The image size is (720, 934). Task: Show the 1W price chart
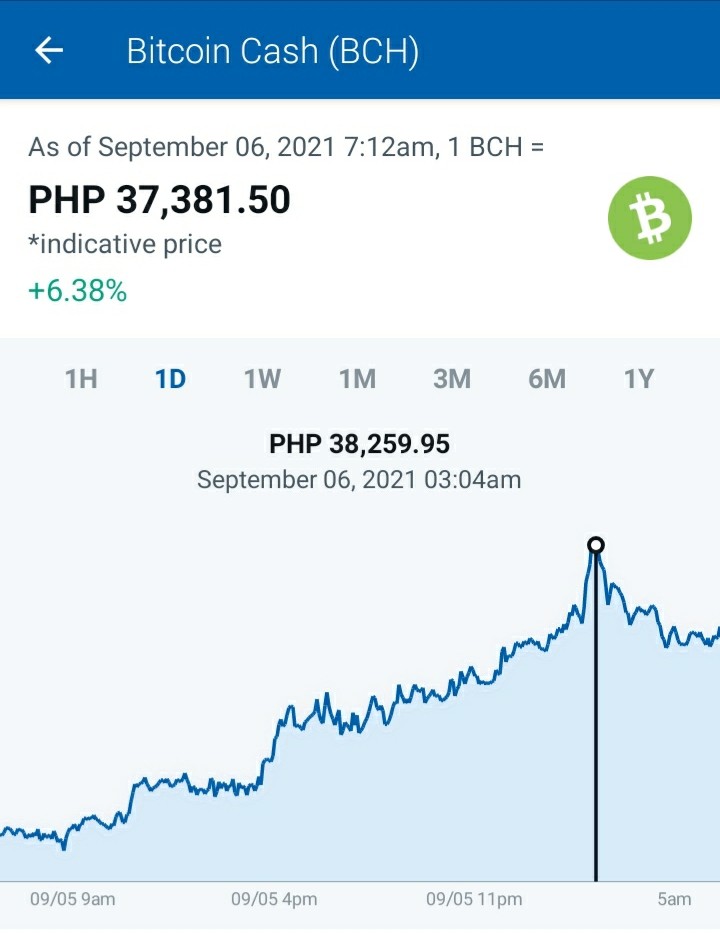click(263, 379)
